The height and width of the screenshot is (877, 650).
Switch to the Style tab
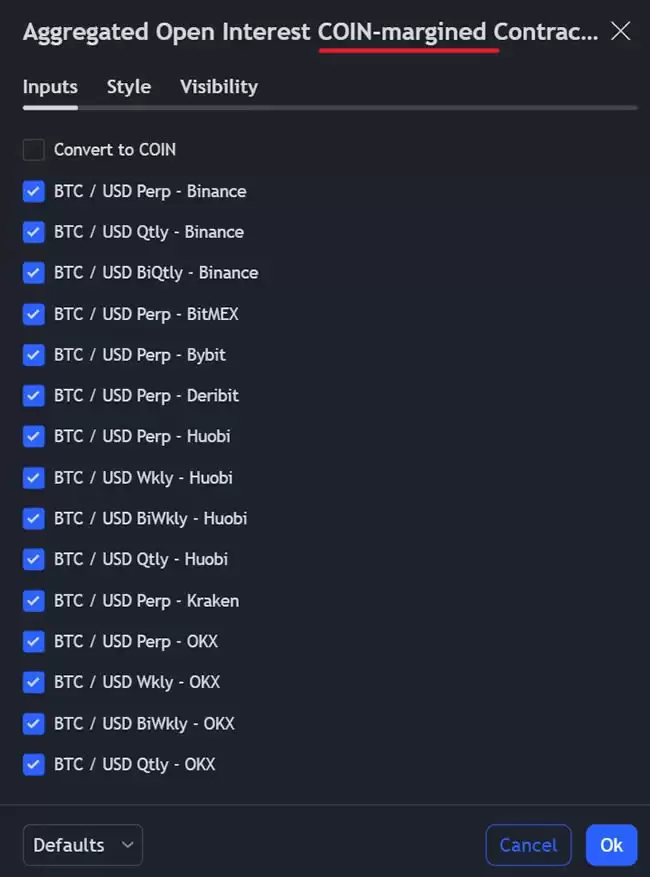pyautogui.click(x=129, y=87)
